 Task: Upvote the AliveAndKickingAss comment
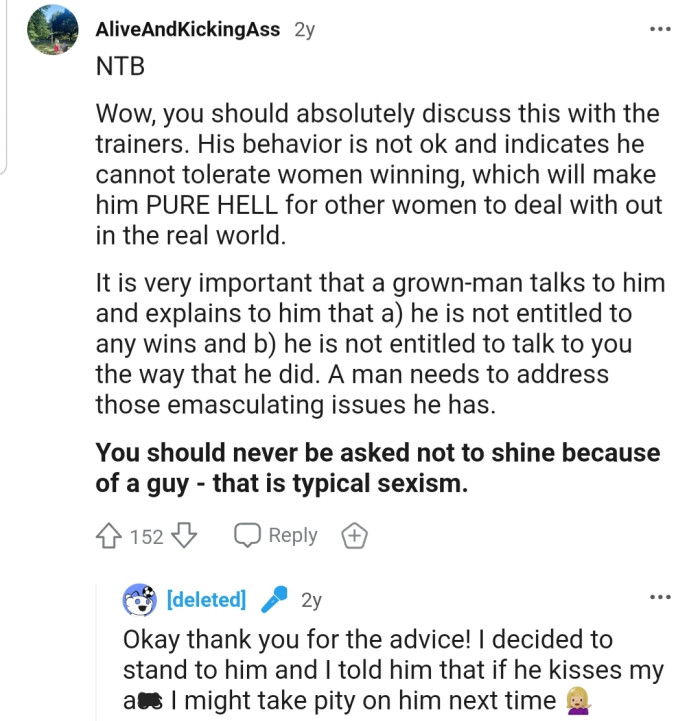(109, 536)
